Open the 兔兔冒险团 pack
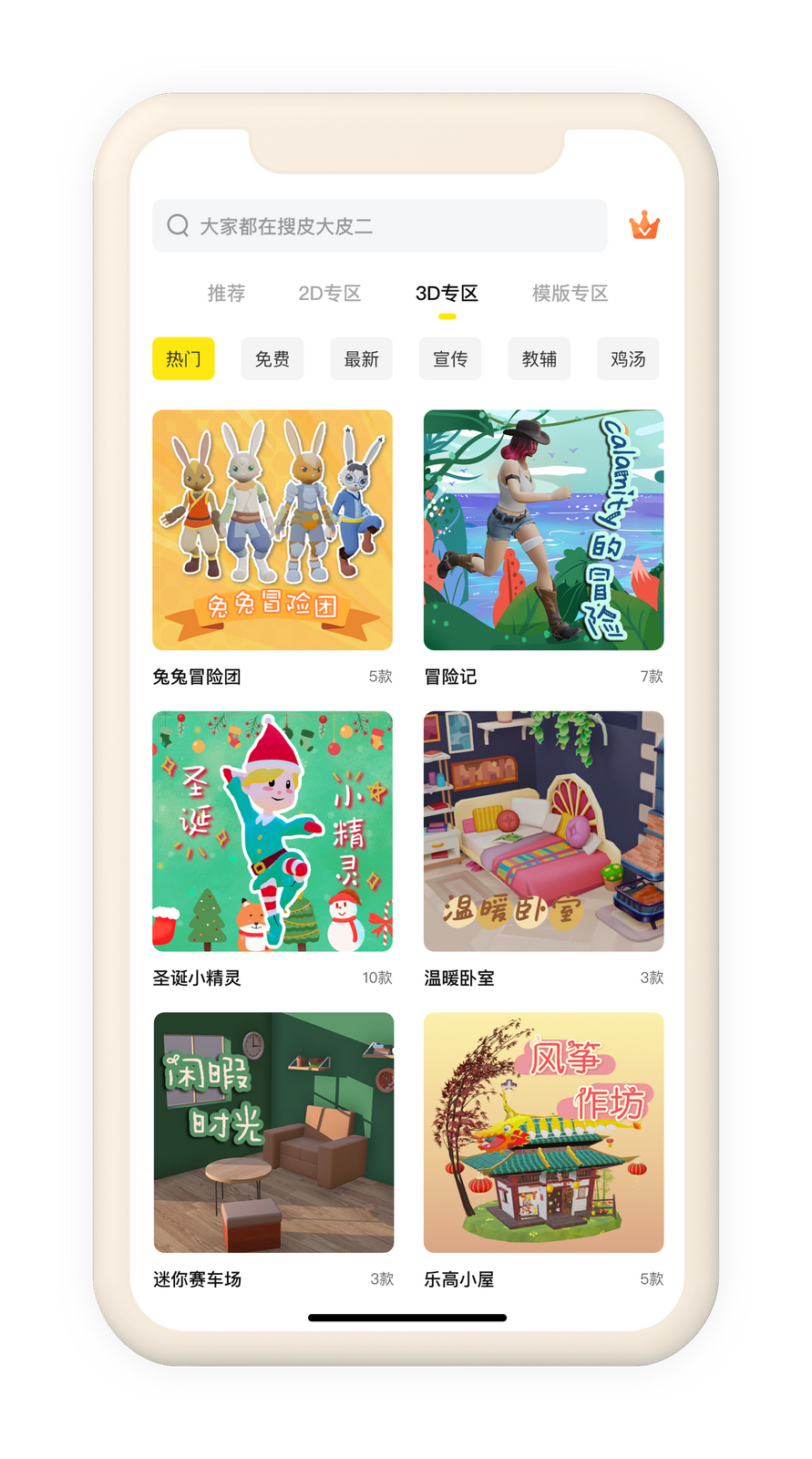The width and height of the screenshot is (812, 1459). coord(272,530)
